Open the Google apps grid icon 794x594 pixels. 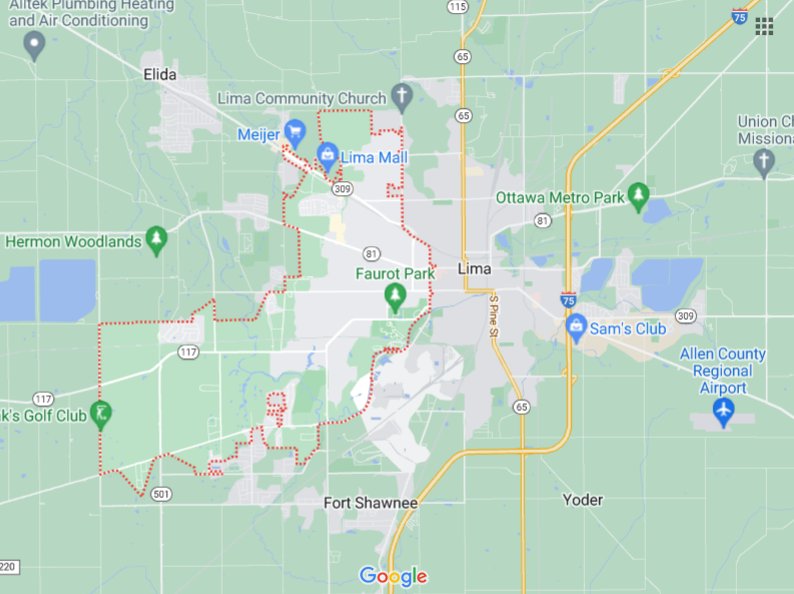pyautogui.click(x=764, y=26)
